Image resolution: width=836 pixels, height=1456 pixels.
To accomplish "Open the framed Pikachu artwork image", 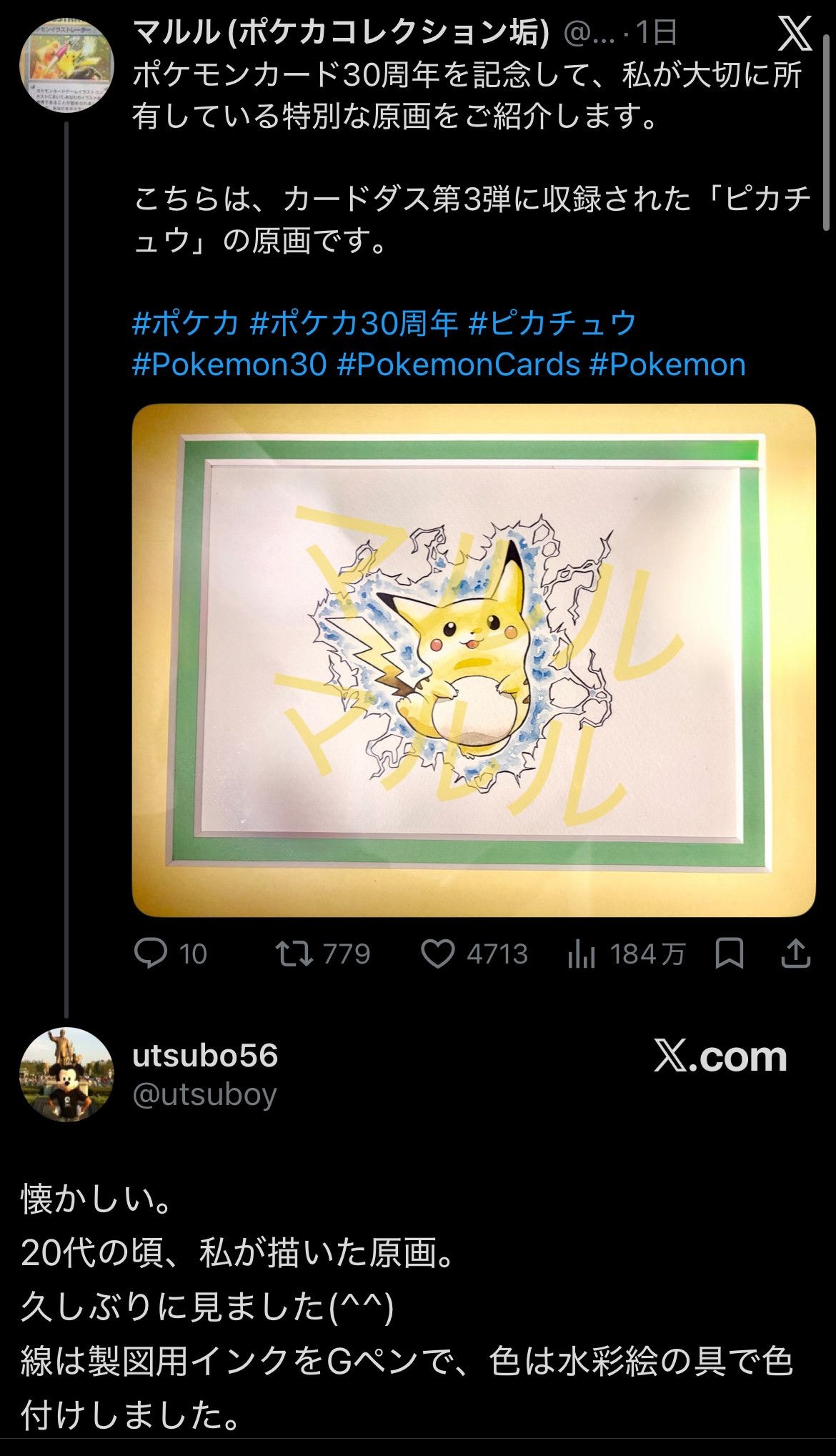I will pos(474,660).
